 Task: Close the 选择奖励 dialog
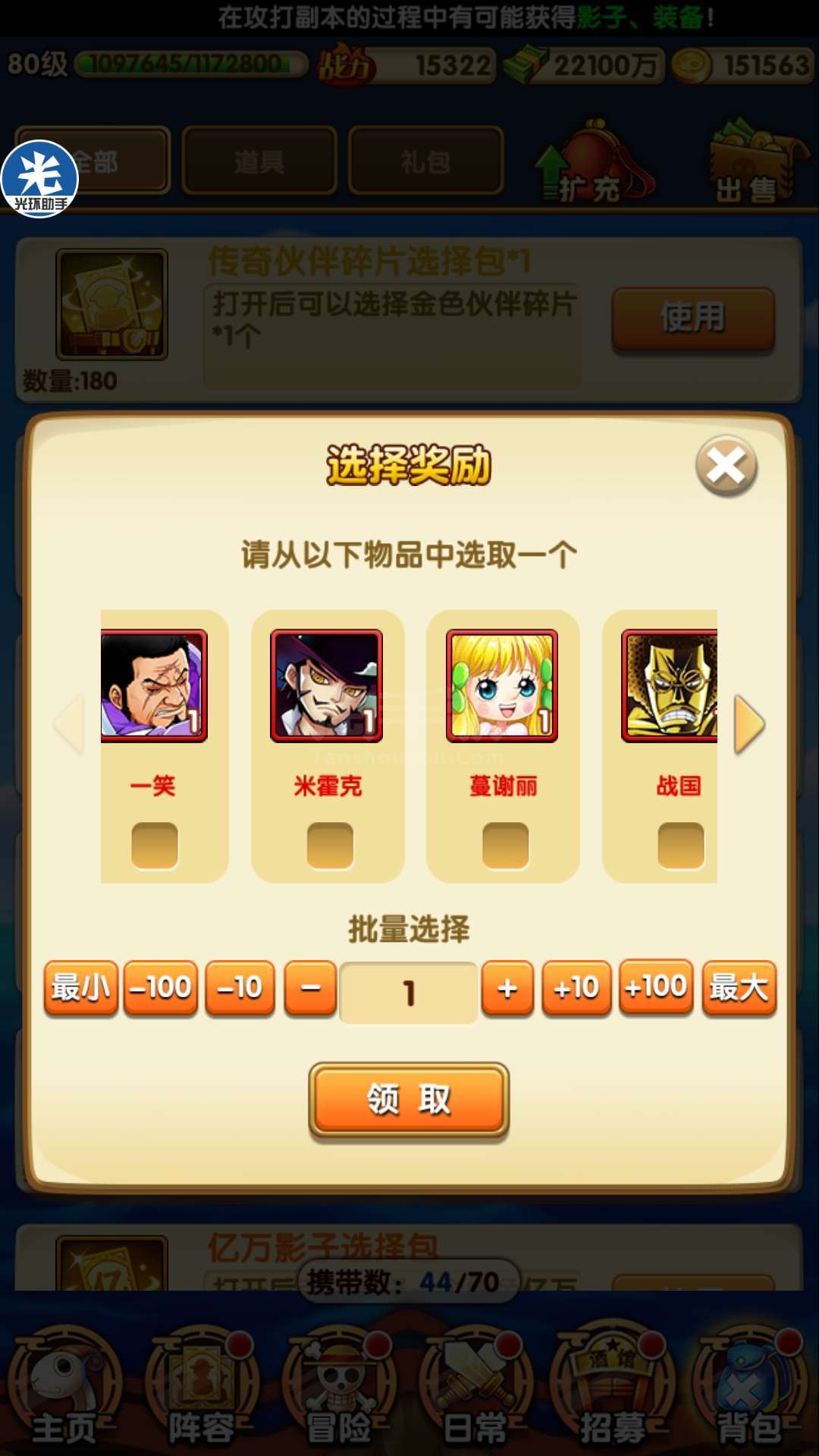[726, 466]
